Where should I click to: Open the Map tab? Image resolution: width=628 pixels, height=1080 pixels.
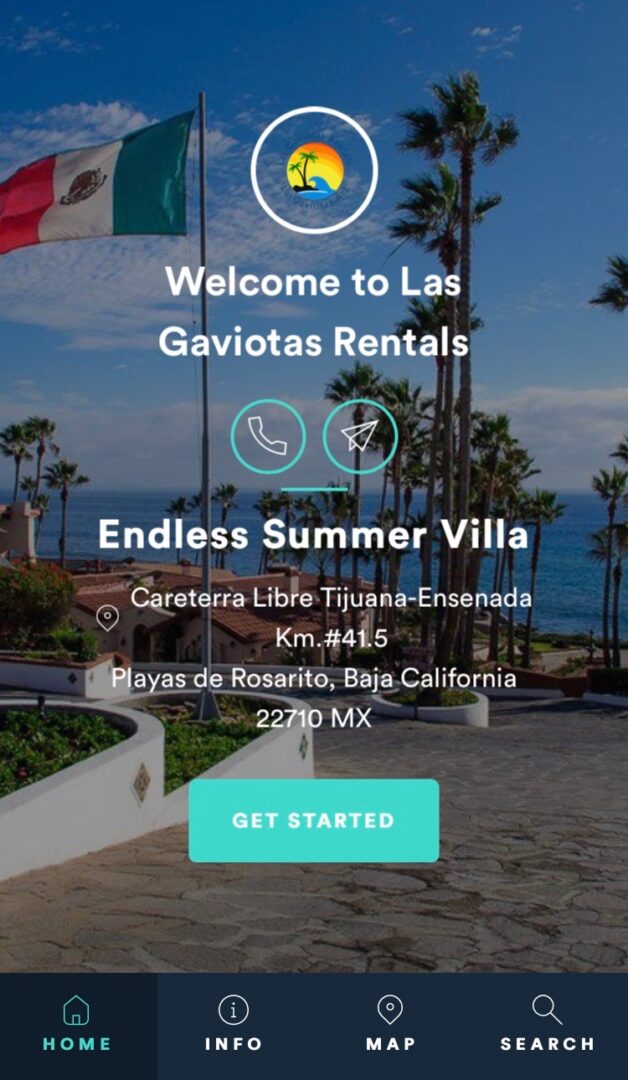coord(390,1026)
